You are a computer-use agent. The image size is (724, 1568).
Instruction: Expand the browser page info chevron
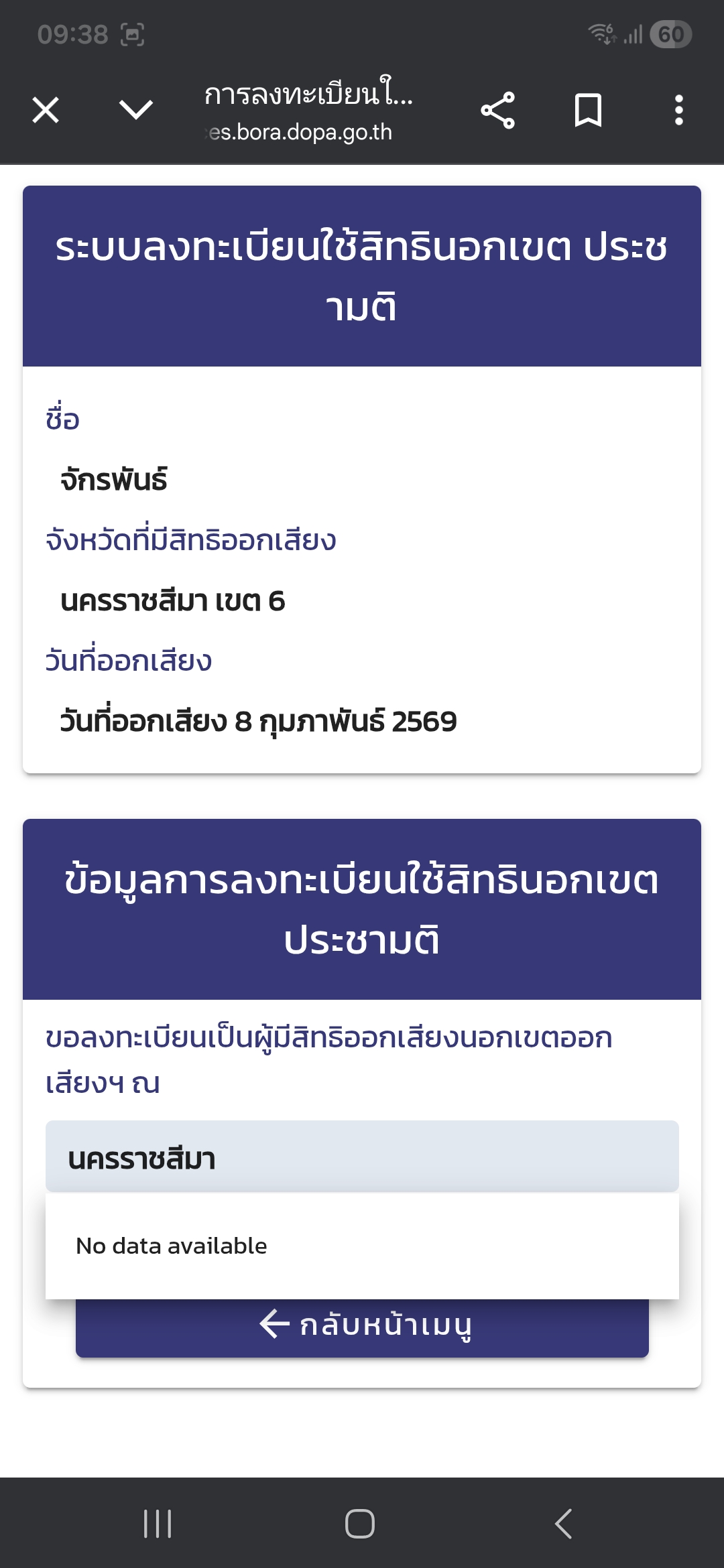pyautogui.click(x=136, y=110)
